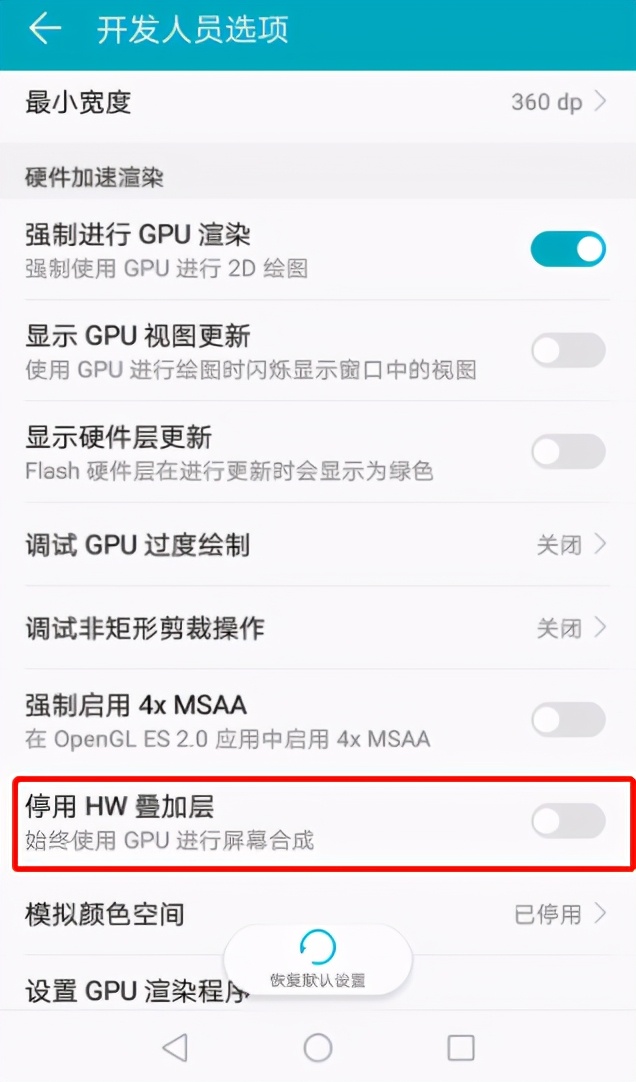
Task: Turn on 停用 HW 叠加层
Action: (x=567, y=821)
